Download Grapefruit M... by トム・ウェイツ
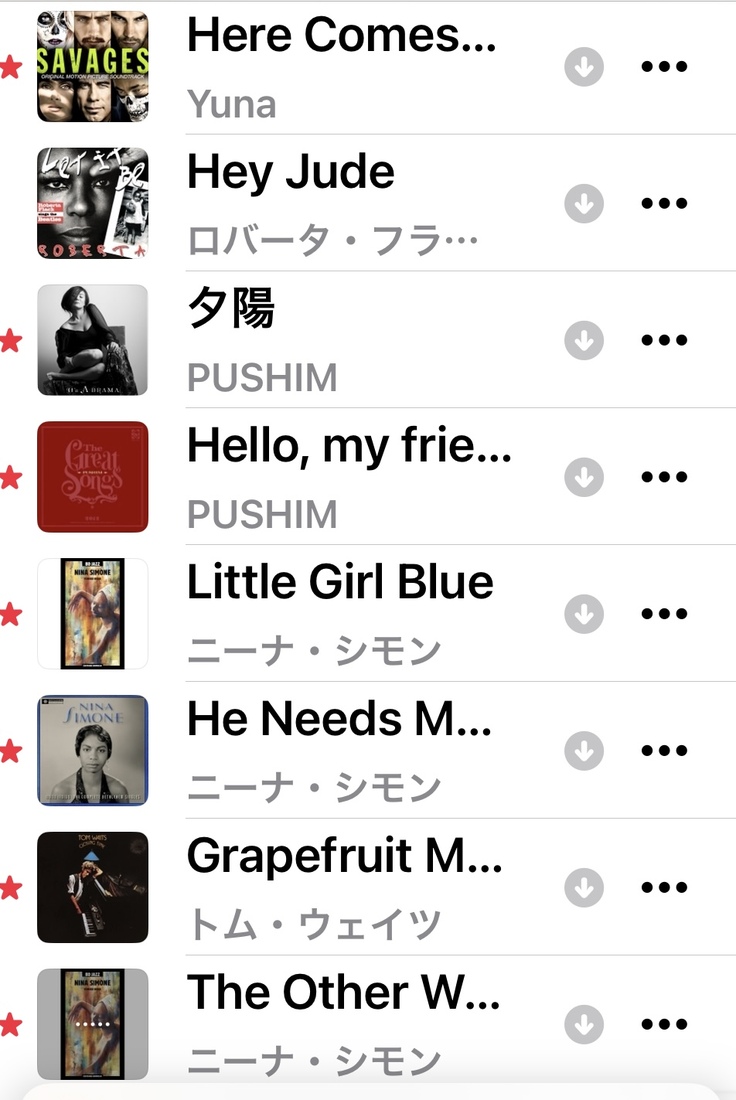 click(584, 887)
